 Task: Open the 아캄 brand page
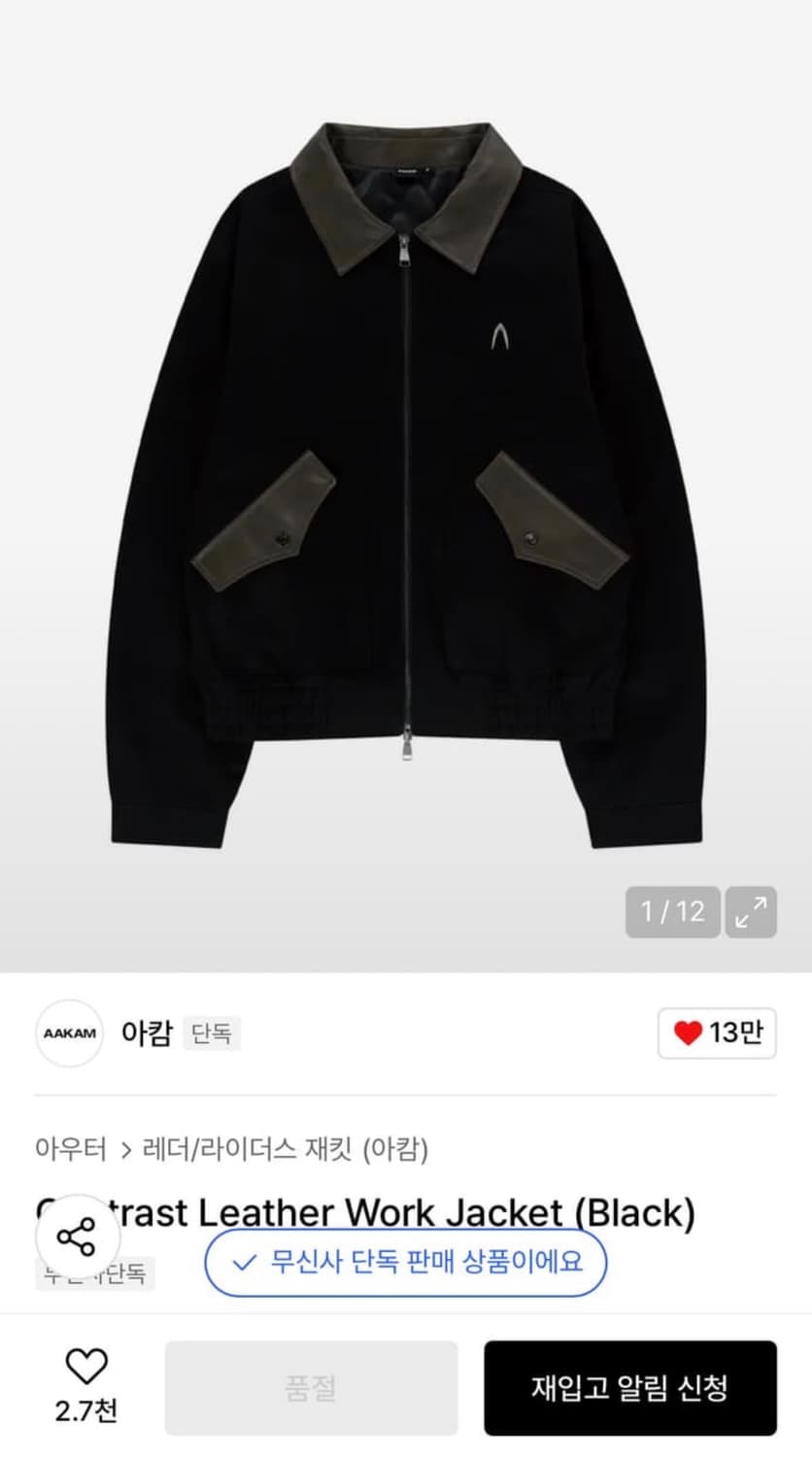[145, 1033]
